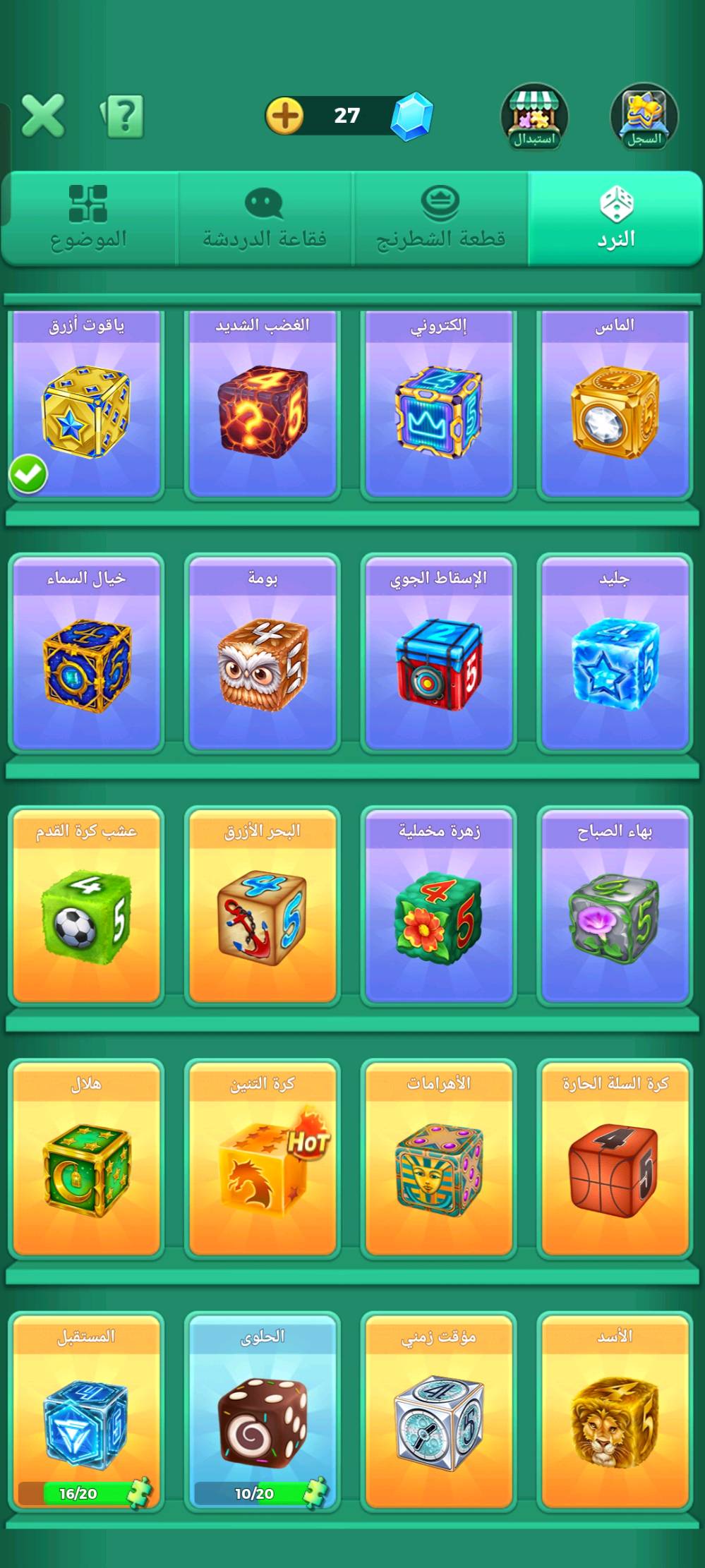
Task: Open the help question mark
Action: [x=123, y=116]
